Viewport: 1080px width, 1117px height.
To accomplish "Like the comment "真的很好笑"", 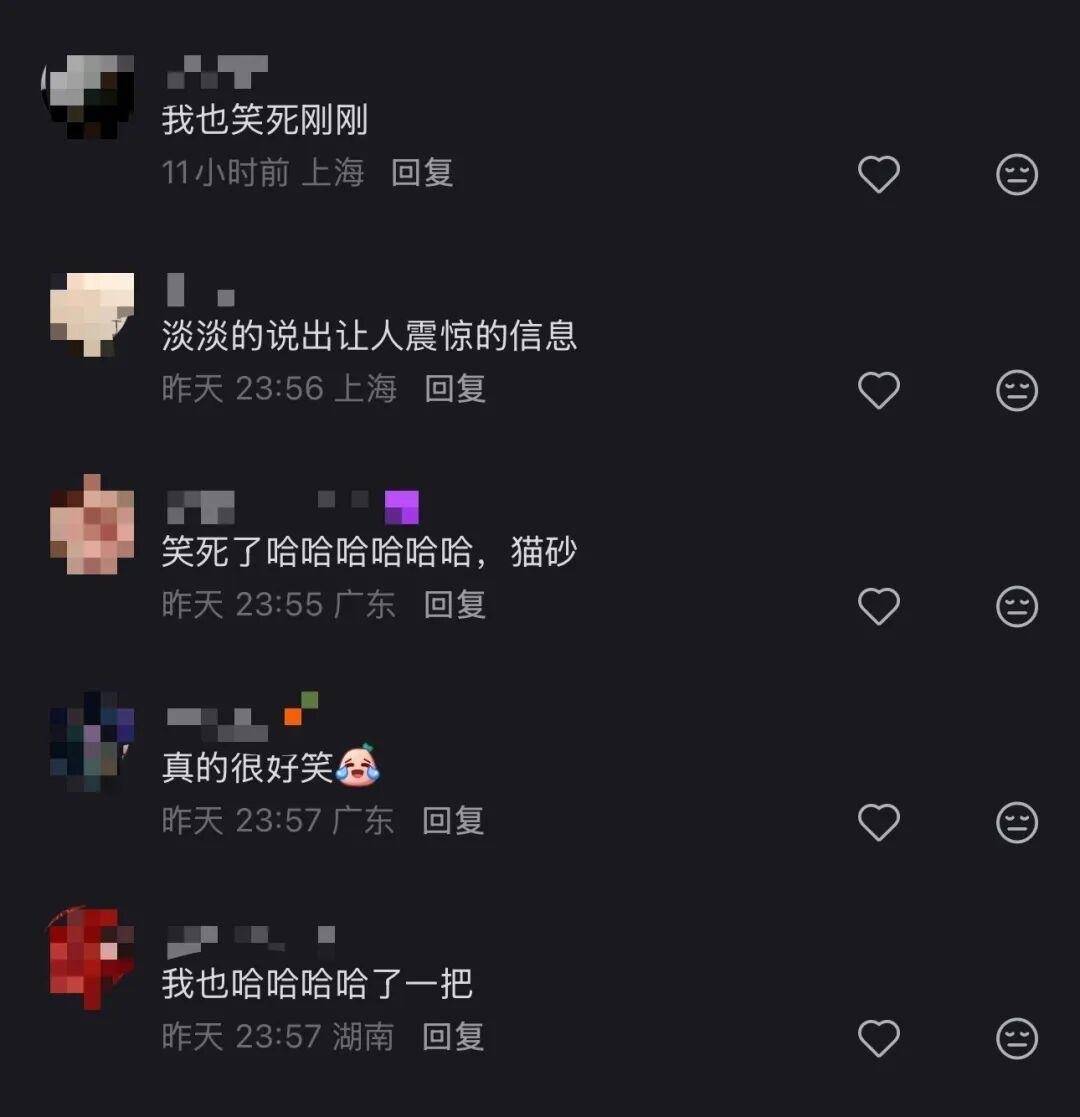I will 879,822.
